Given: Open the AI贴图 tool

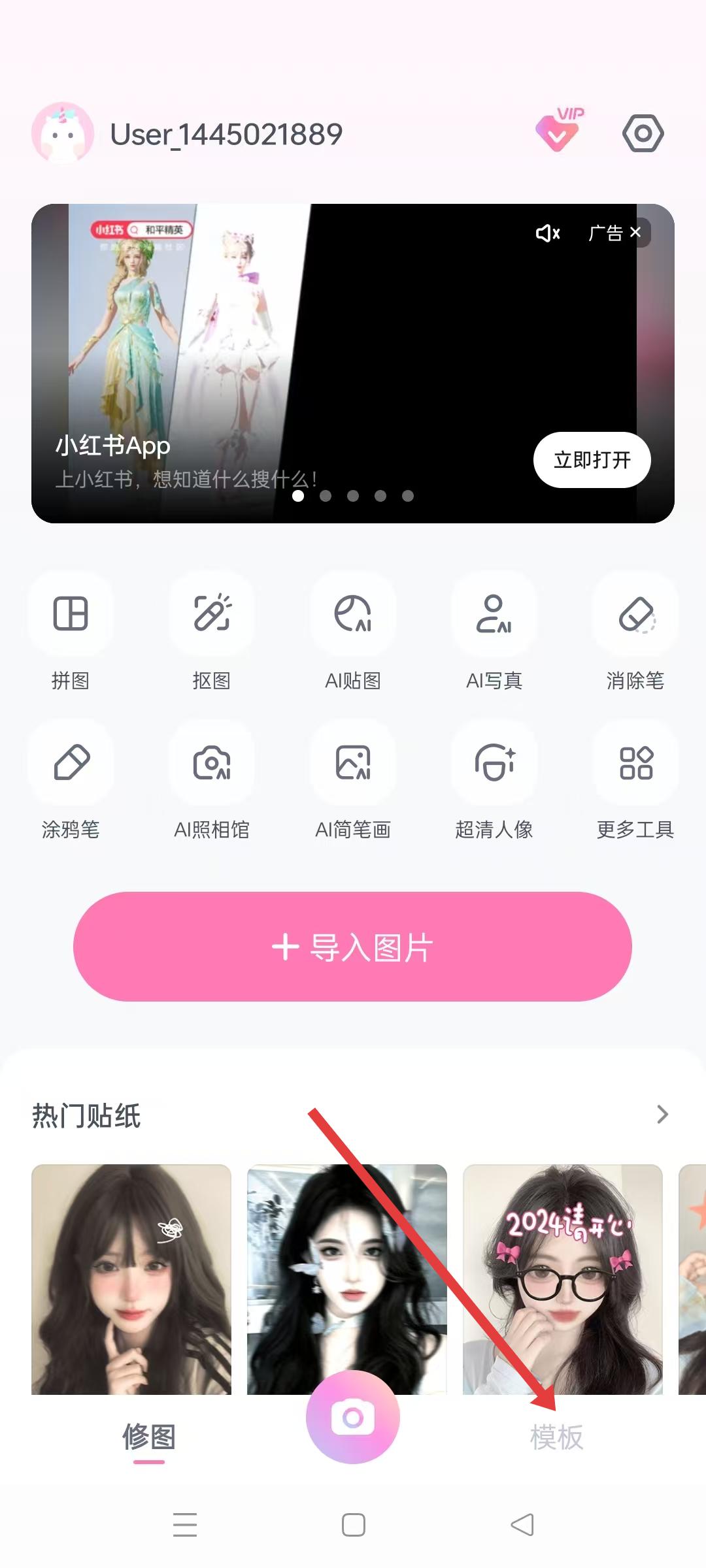Looking at the screenshot, I should [x=353, y=614].
